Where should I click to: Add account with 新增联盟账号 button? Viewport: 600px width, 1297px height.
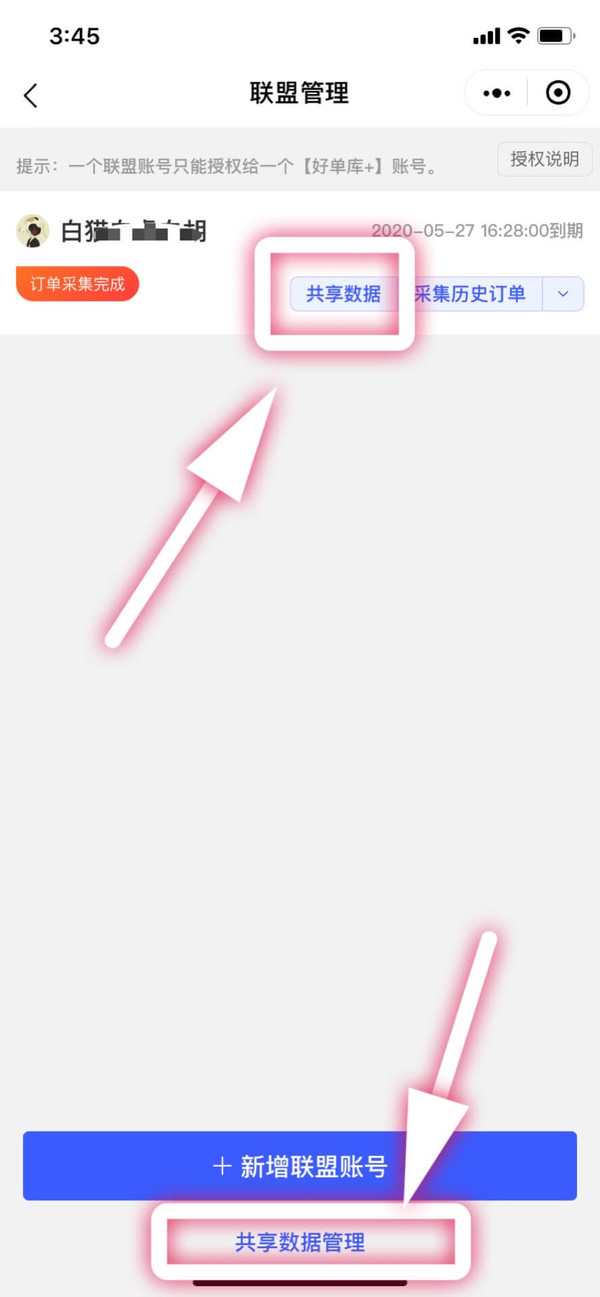point(300,1166)
